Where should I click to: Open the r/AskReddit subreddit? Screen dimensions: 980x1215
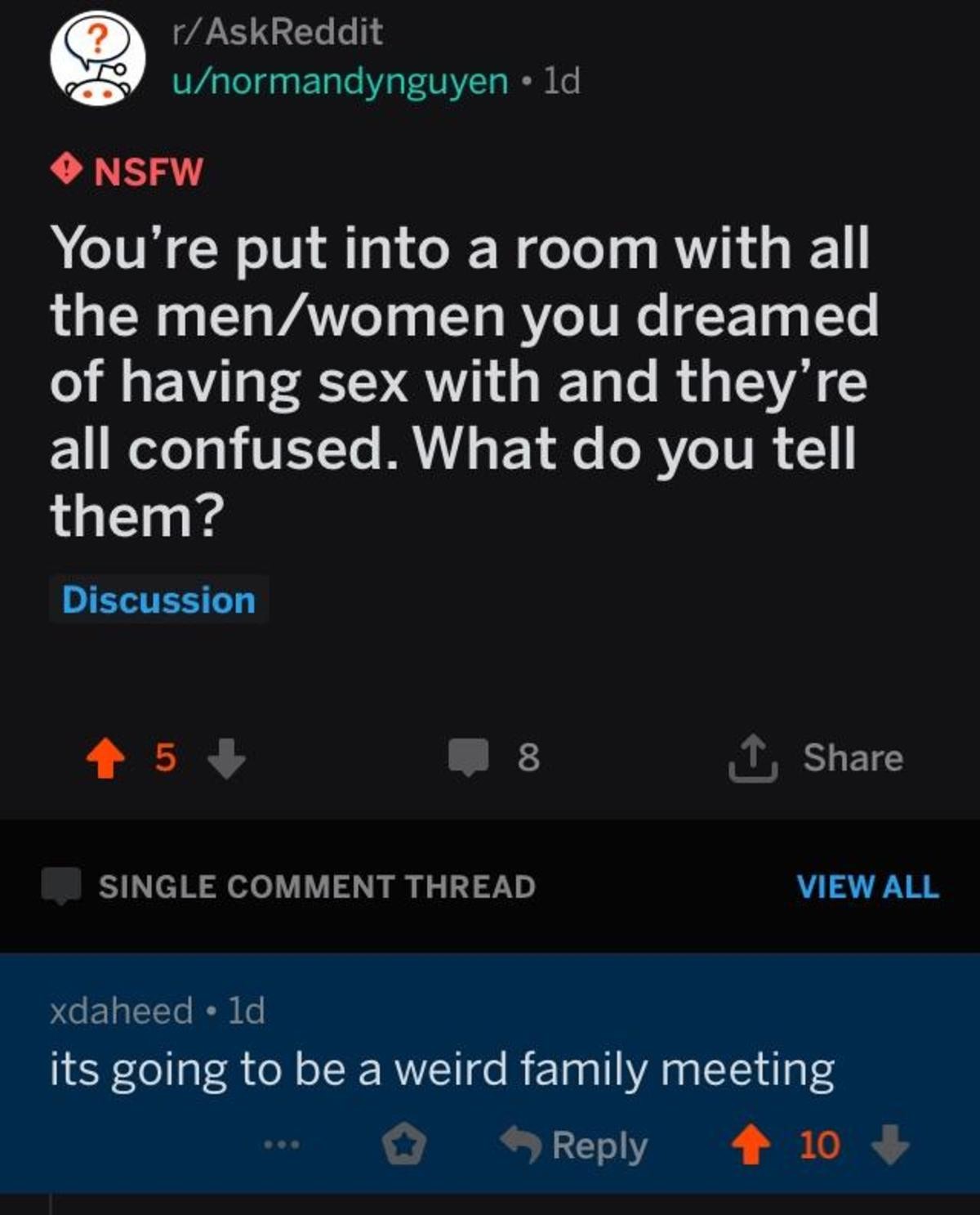tap(277, 33)
